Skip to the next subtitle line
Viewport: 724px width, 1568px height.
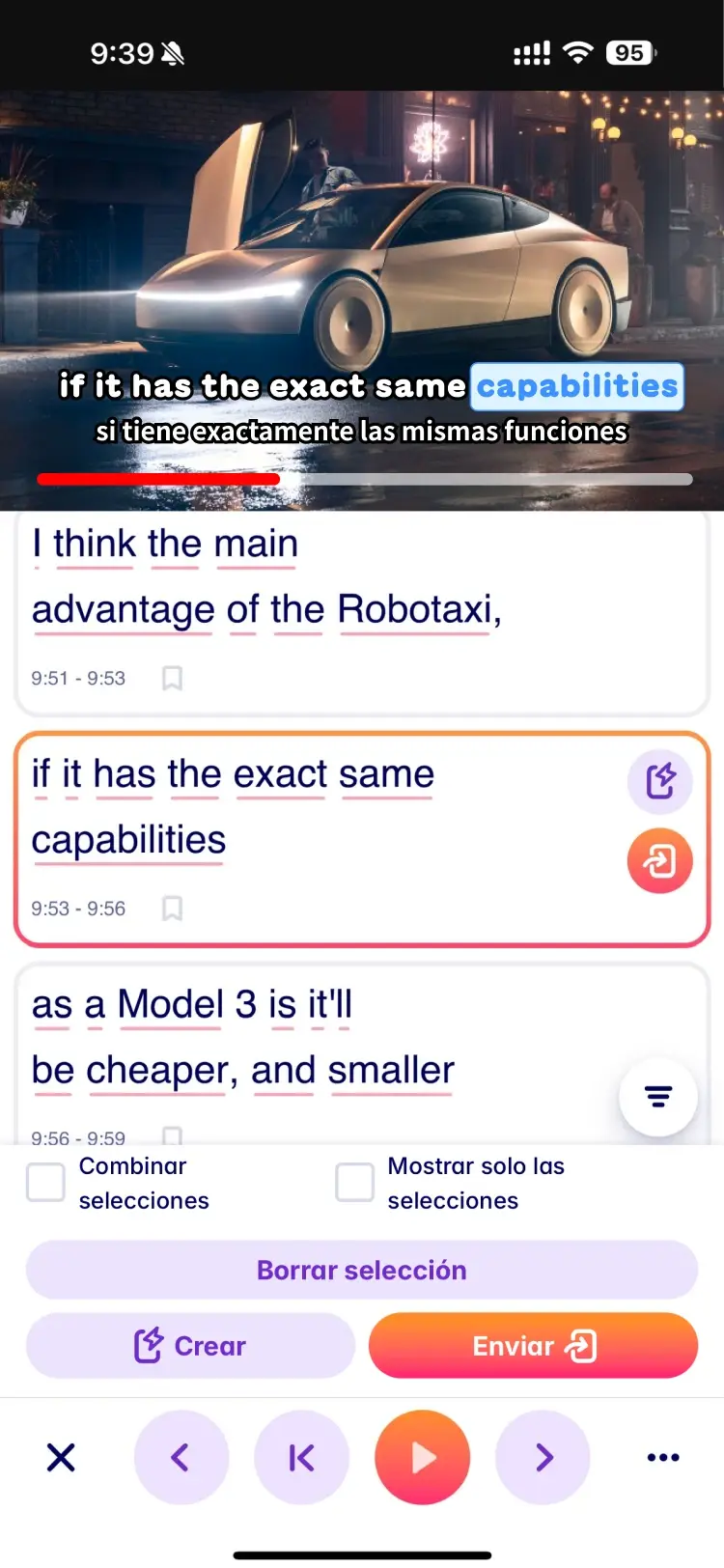(543, 1457)
